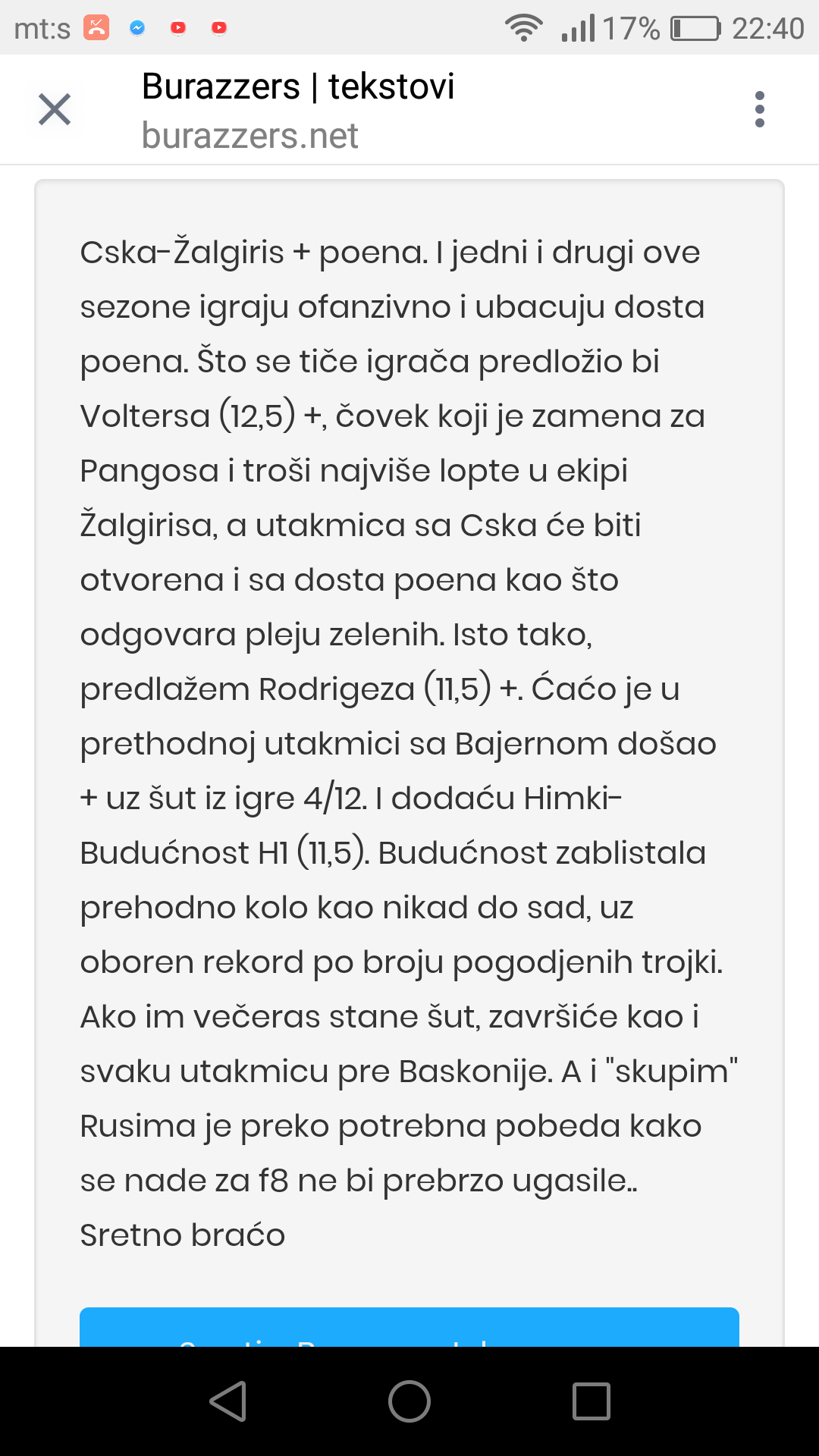Close the Burazzers browser tab
Image resolution: width=819 pixels, height=1456 pixels.
[x=55, y=109]
